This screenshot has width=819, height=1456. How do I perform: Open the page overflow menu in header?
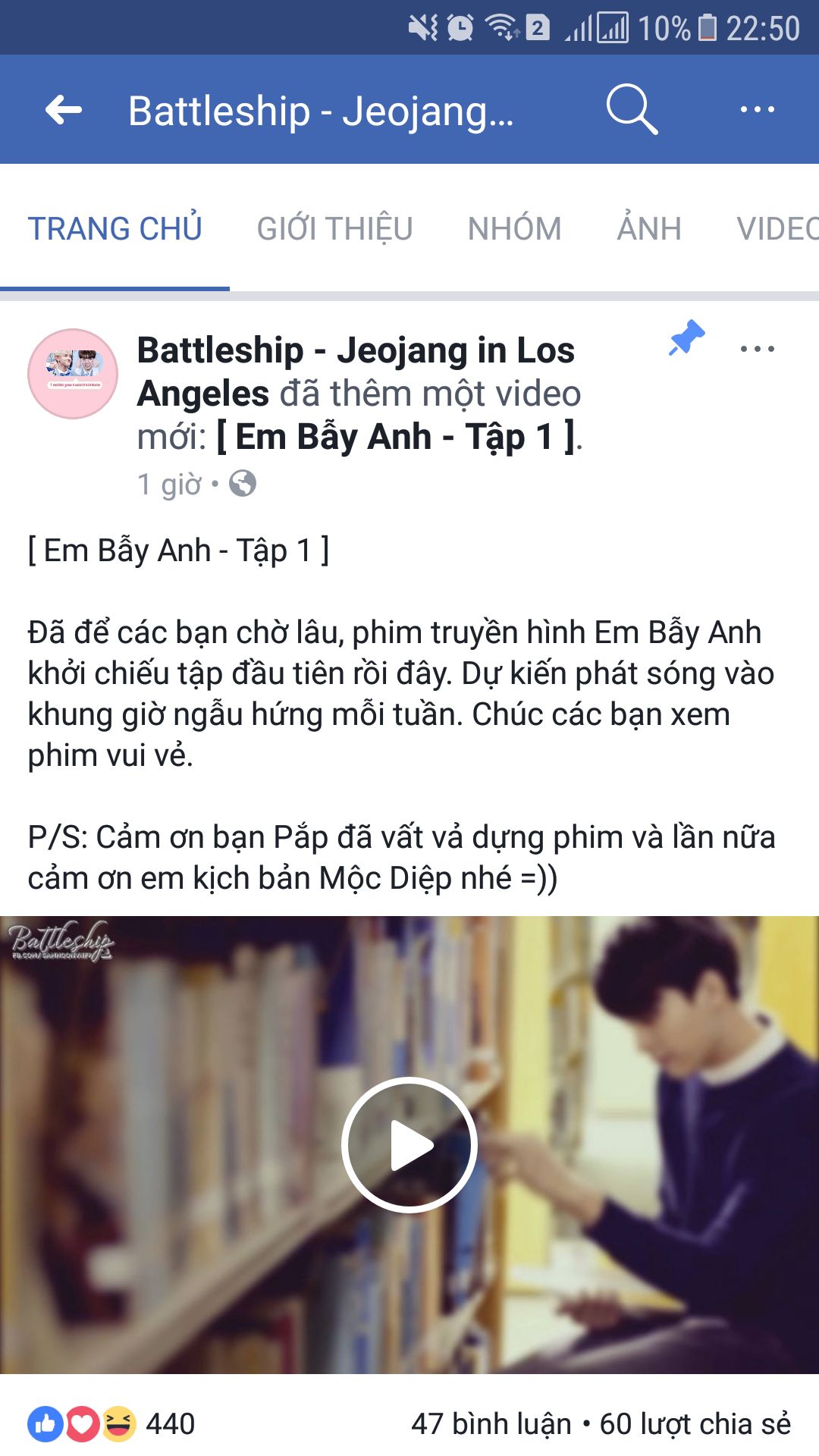click(x=757, y=110)
